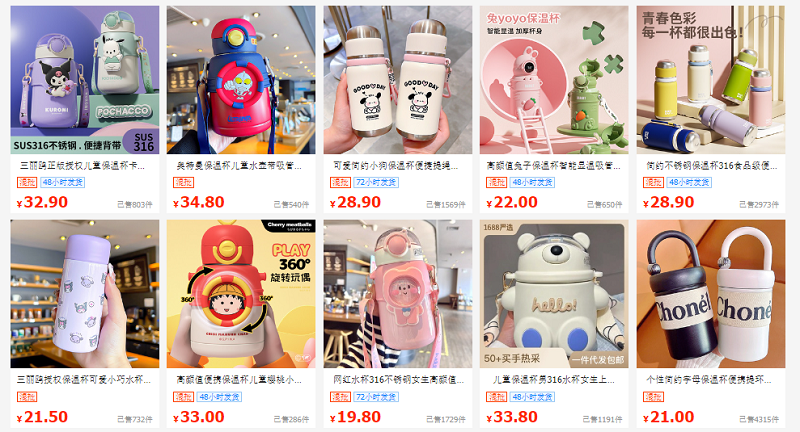Viewport: 800px width, 432px height.
Task: Open the Ultraman kids bottle priced ¥34.80
Action: click(241, 80)
